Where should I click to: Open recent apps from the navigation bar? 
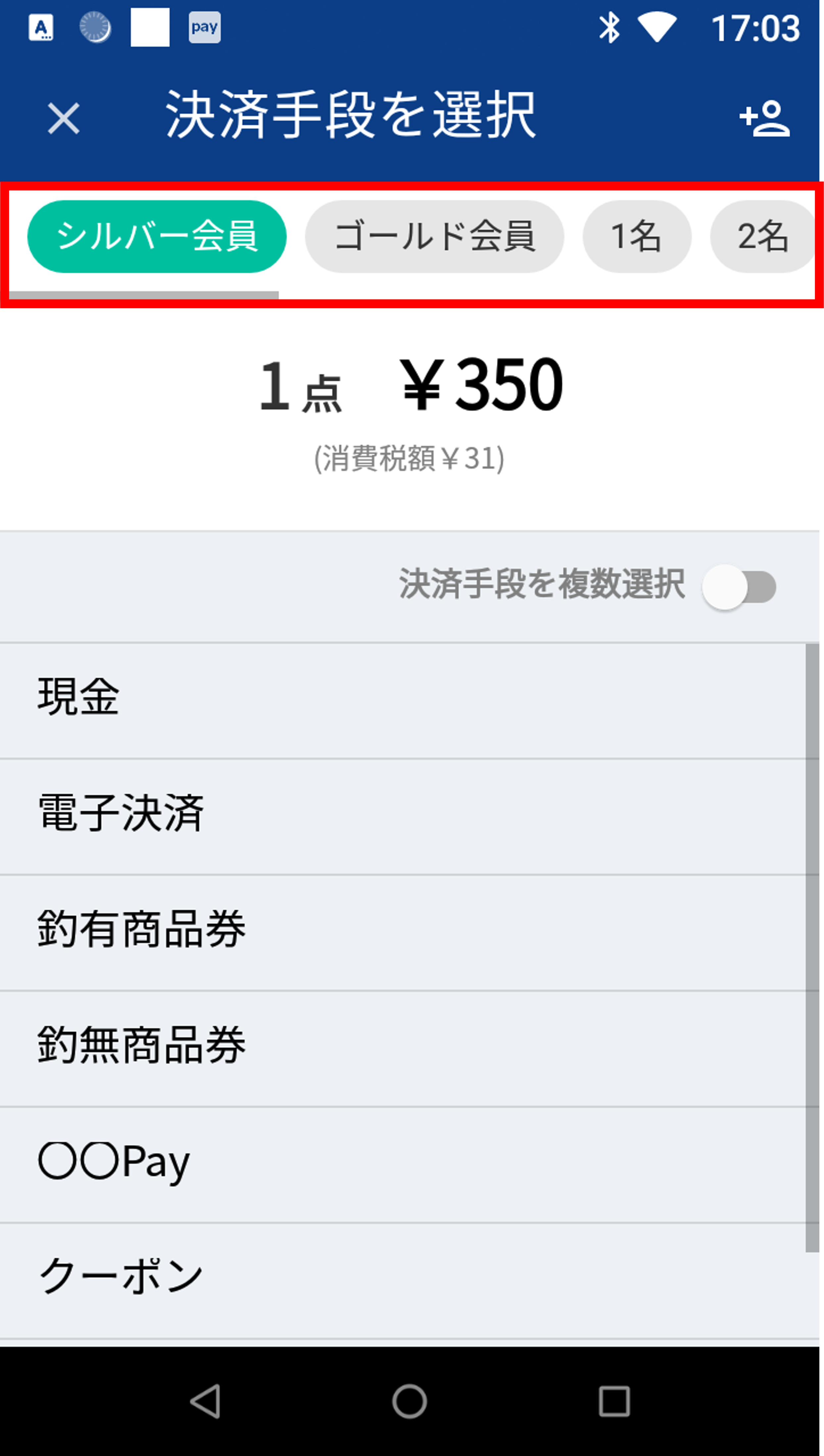click(x=614, y=1401)
